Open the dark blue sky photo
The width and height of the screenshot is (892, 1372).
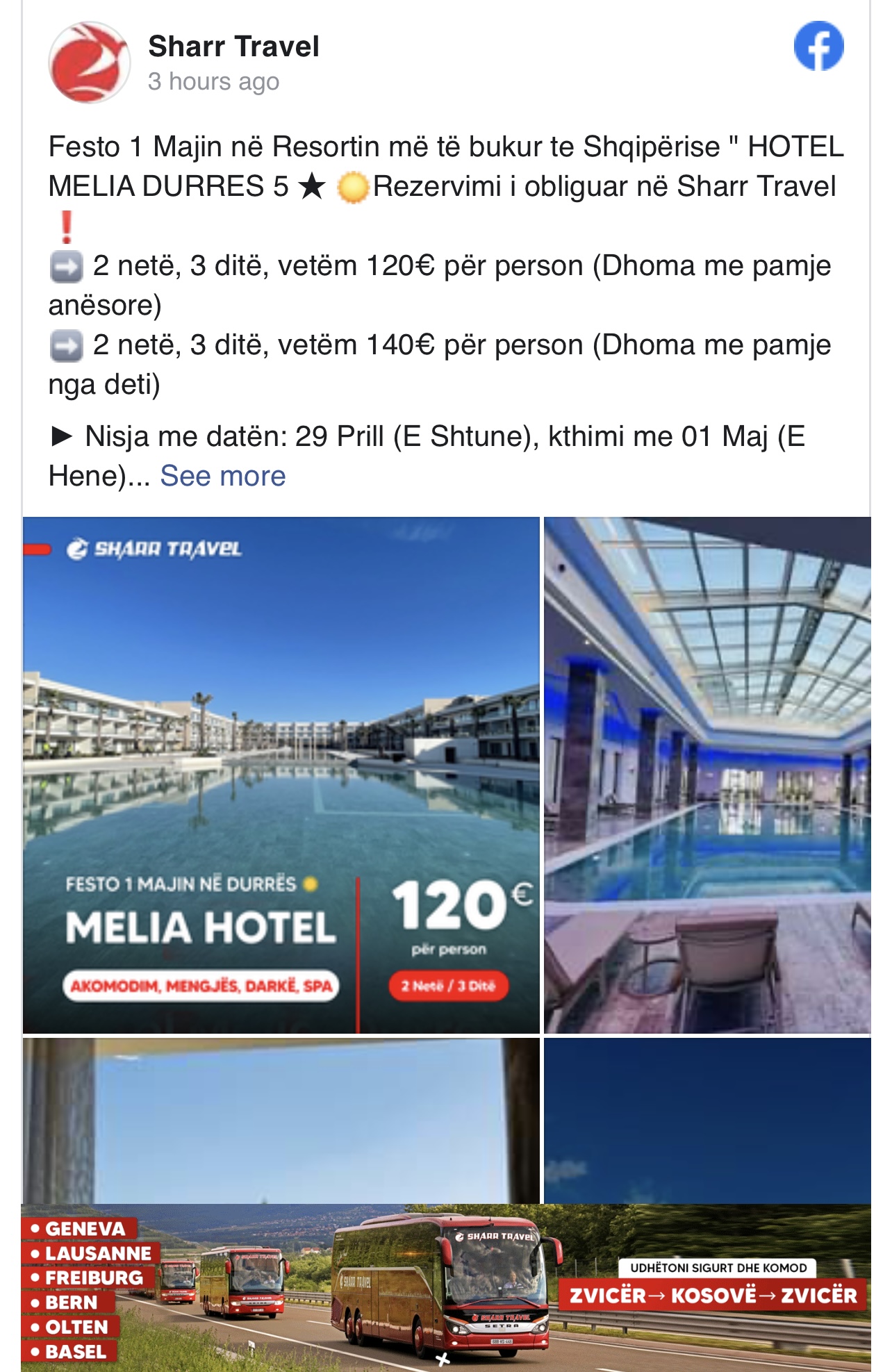coord(707,1120)
